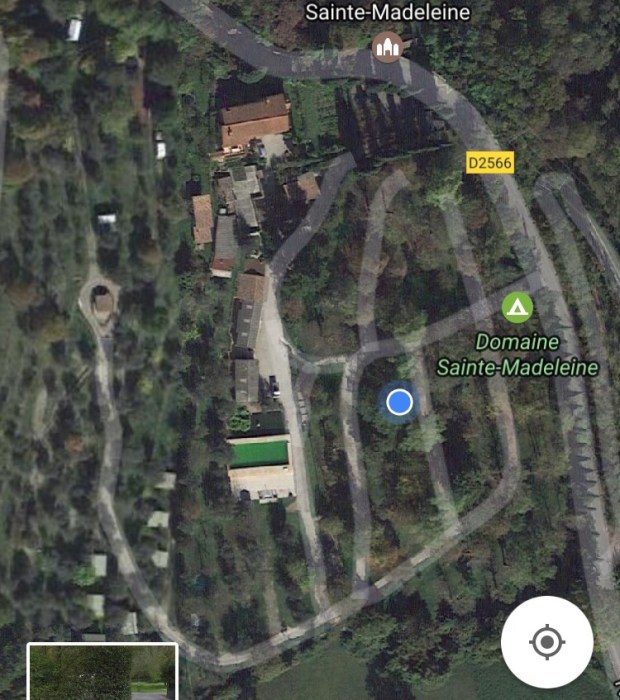Viewport: 620px width, 700px height.
Task: Open the Sainte-Madeleine church marker
Action: [387, 46]
